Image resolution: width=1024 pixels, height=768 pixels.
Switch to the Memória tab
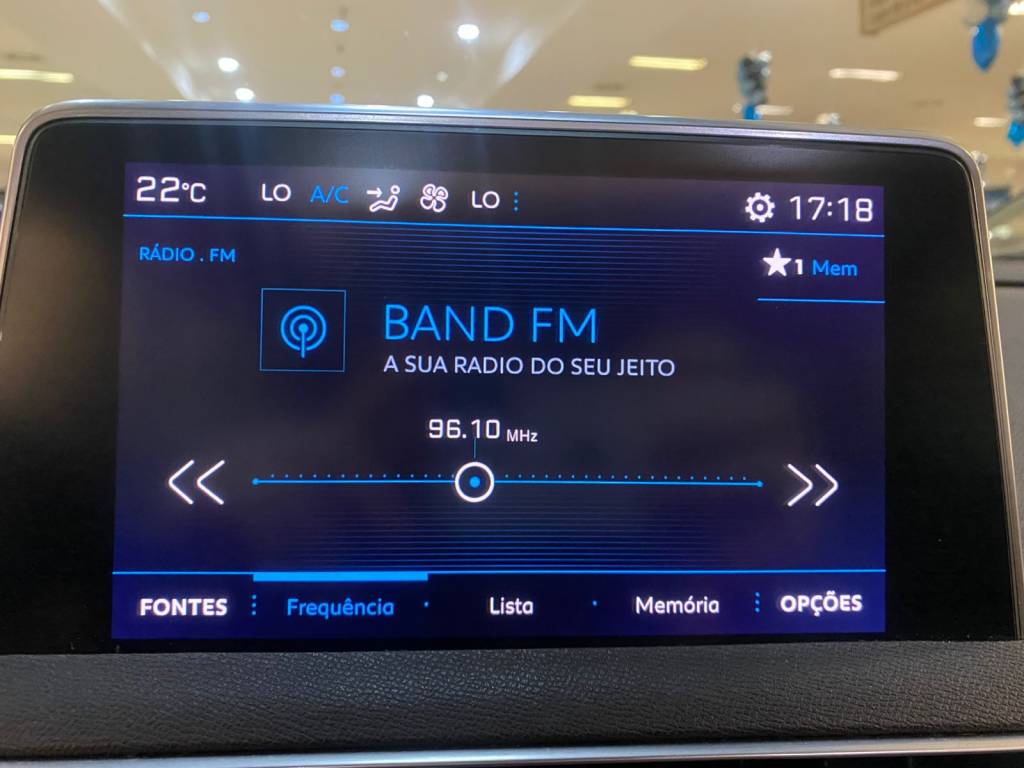(x=677, y=605)
